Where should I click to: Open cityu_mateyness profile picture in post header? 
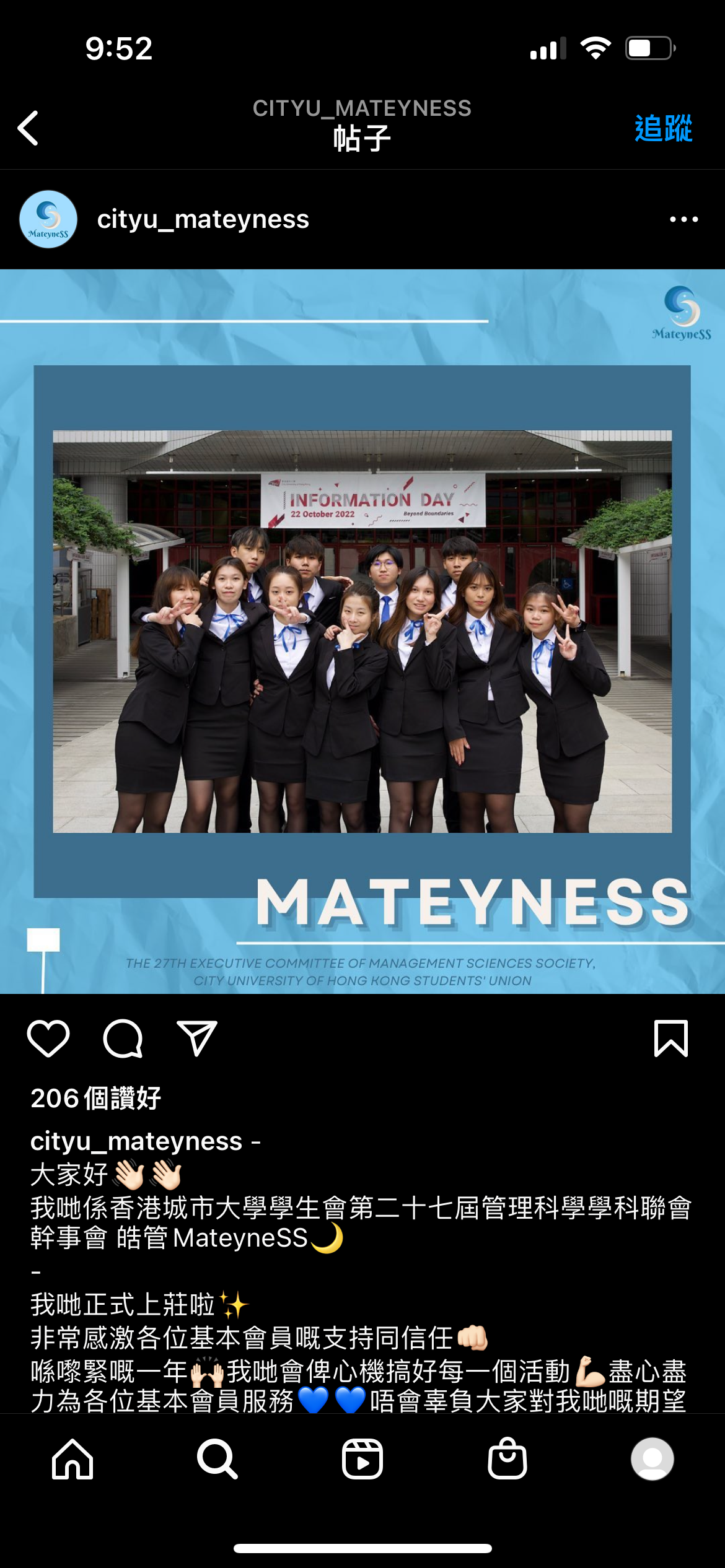(48, 220)
